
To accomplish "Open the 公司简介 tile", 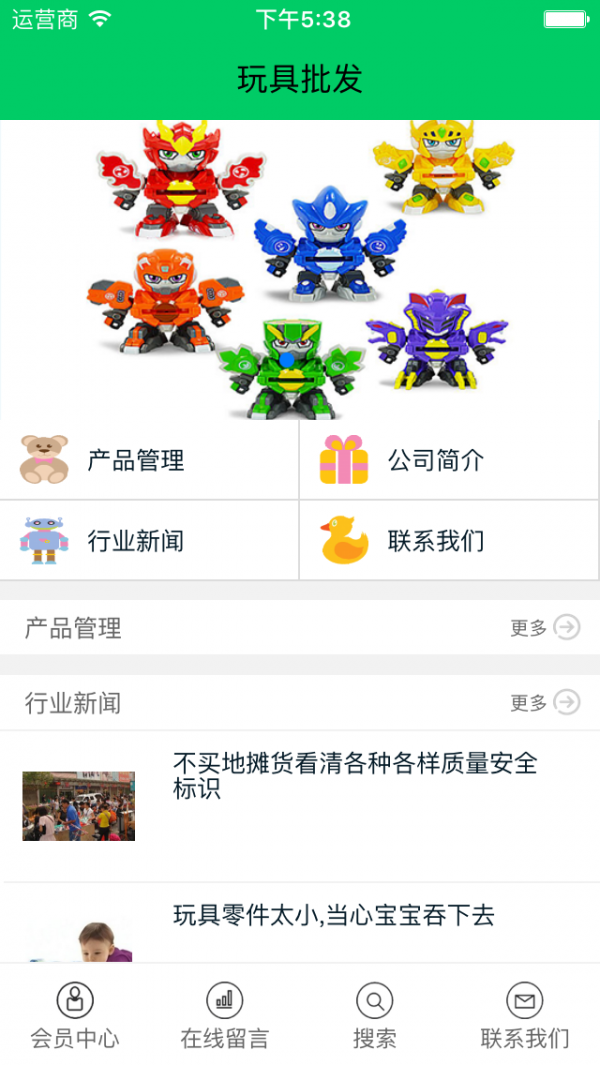I will tap(449, 460).
